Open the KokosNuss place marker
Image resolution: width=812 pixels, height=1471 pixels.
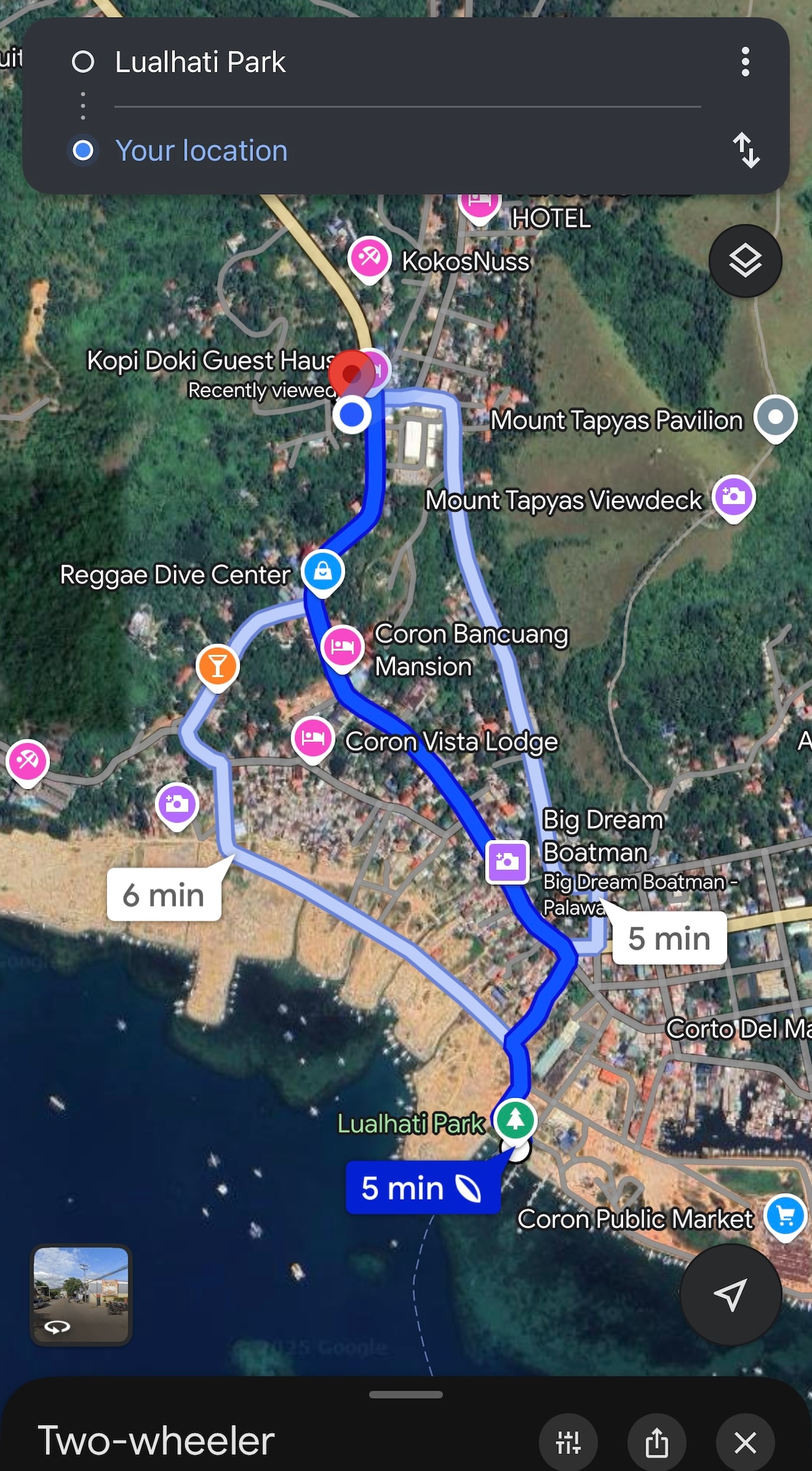[x=369, y=258]
